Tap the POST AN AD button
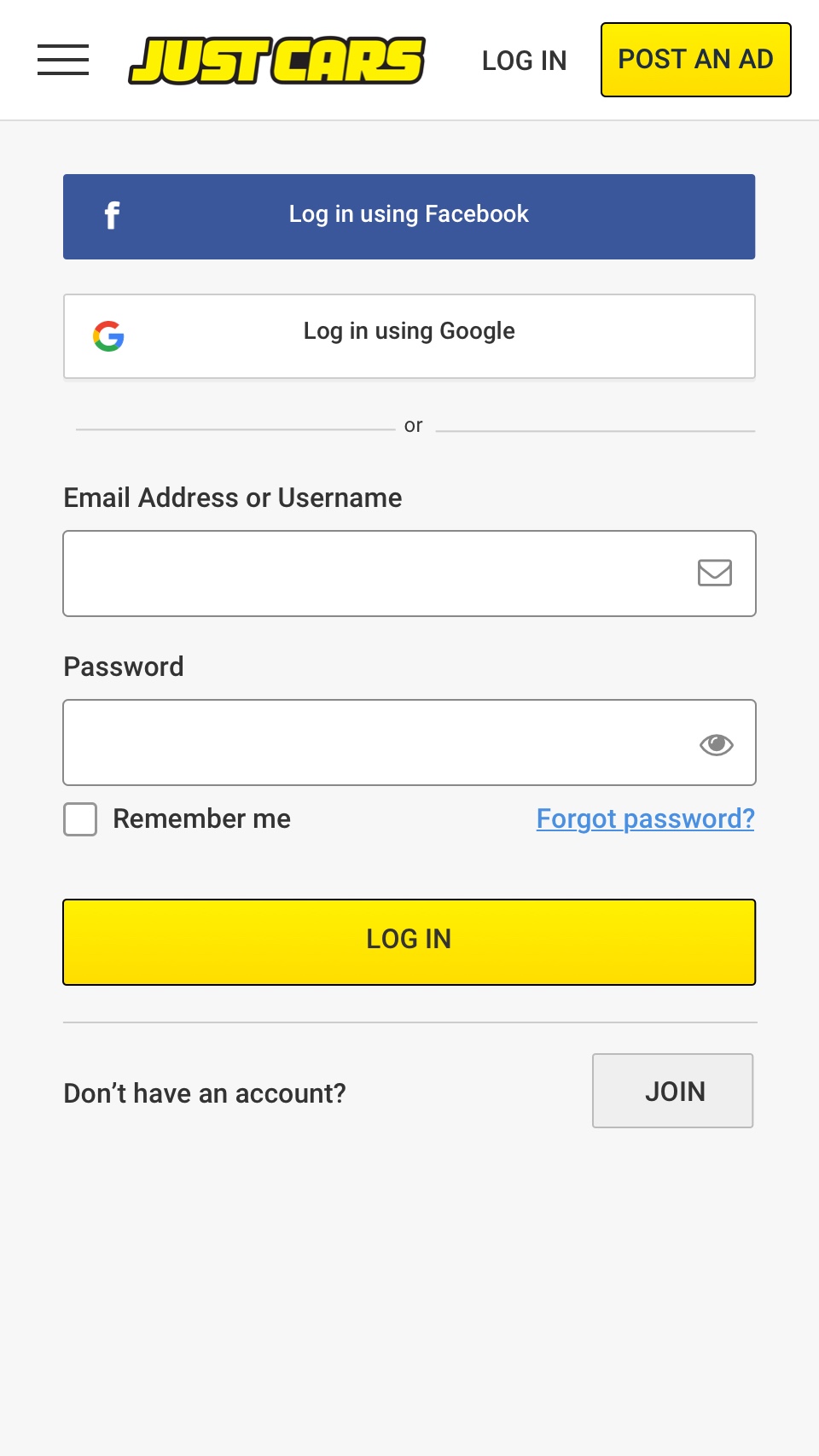The width and height of the screenshot is (819, 1456). [x=696, y=60]
